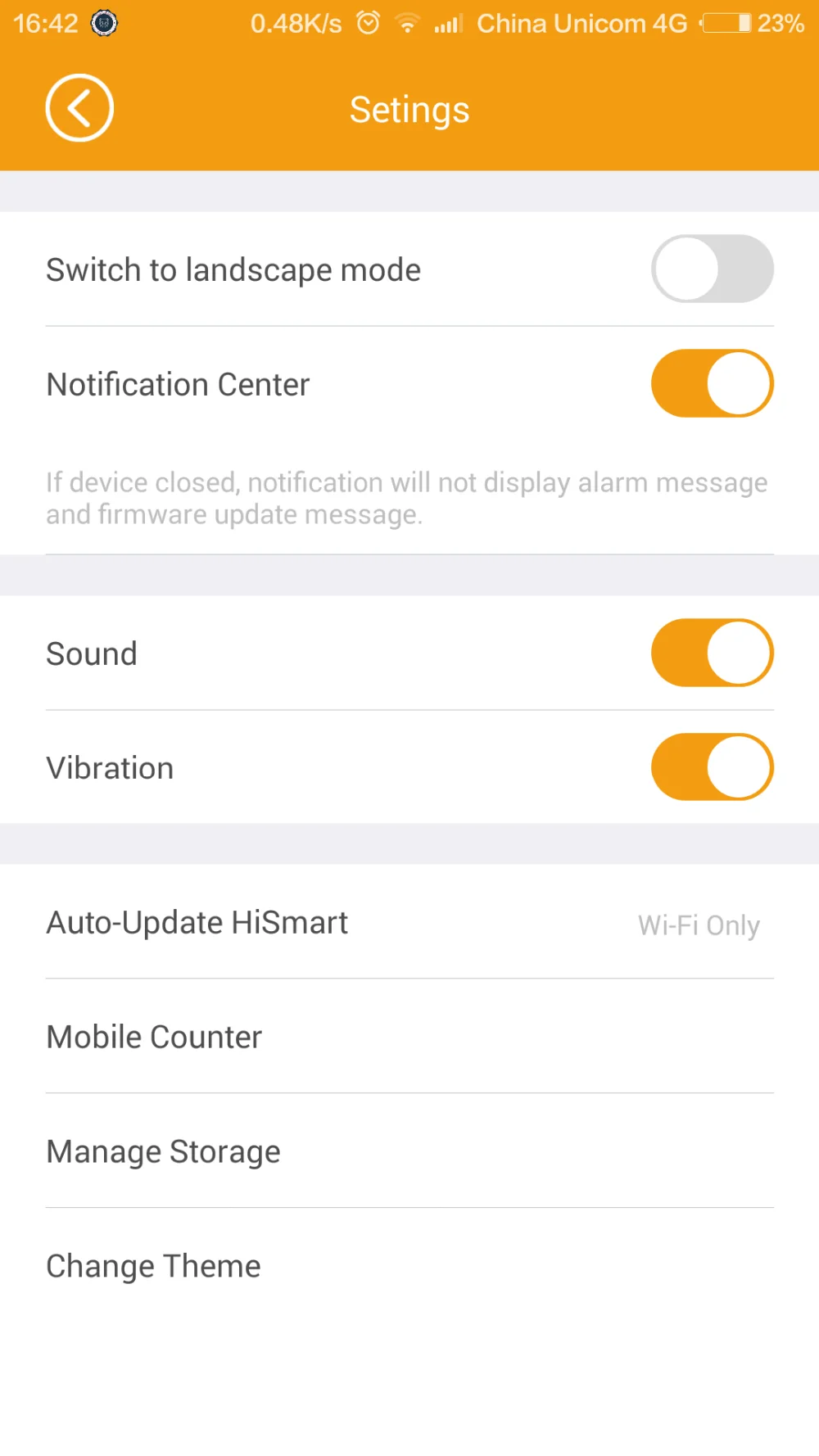Turn off Vibration
The height and width of the screenshot is (1456, 819).
click(712, 767)
